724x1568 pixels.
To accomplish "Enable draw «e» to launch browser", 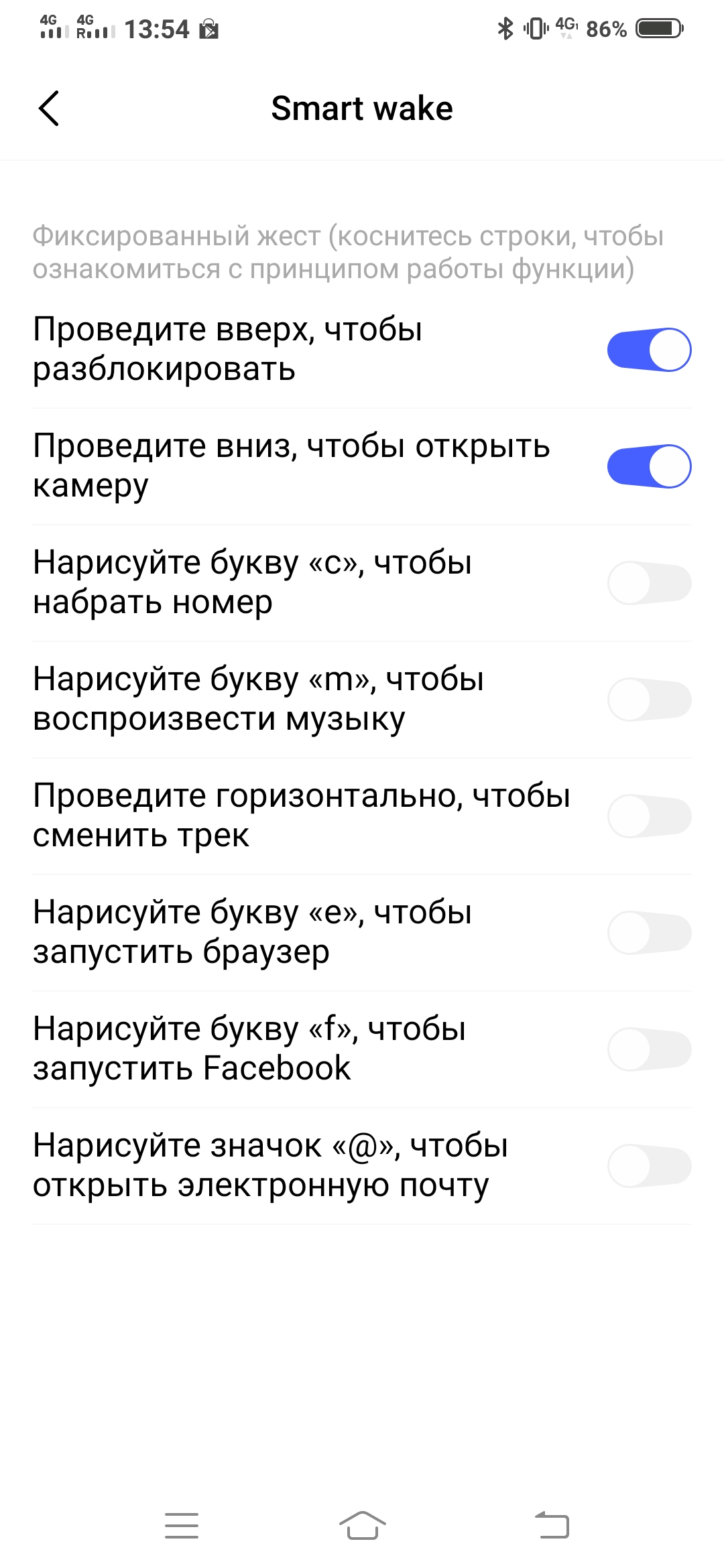I will pos(648,932).
